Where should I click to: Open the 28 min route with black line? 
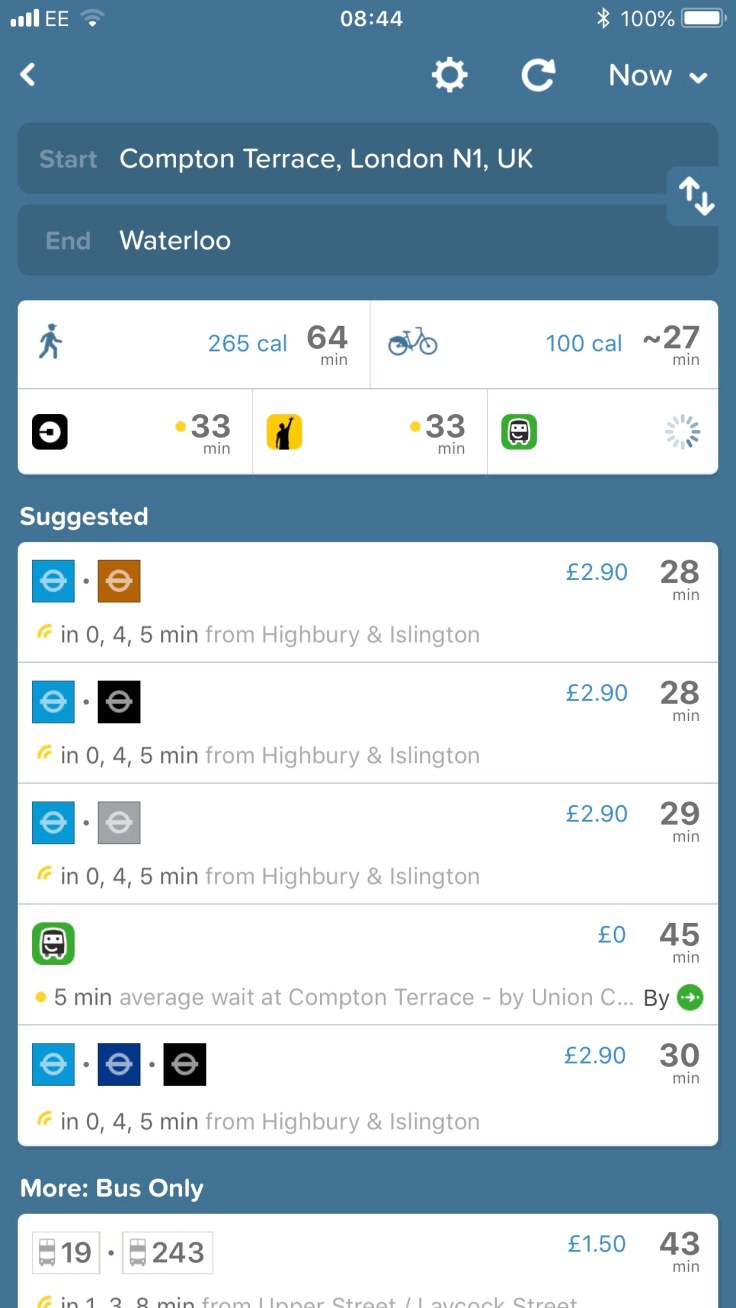(x=367, y=723)
